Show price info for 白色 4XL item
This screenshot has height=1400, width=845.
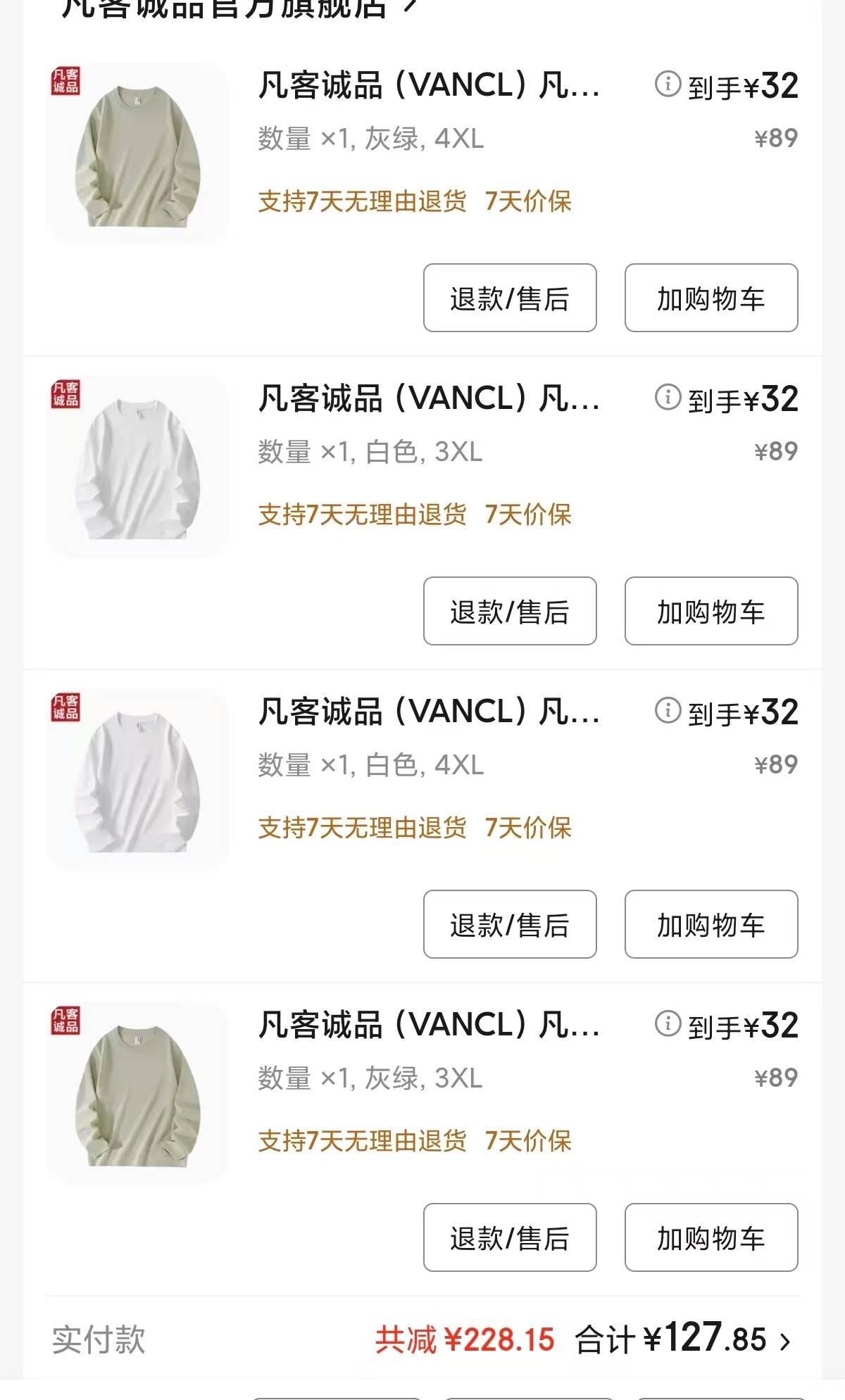click(668, 711)
